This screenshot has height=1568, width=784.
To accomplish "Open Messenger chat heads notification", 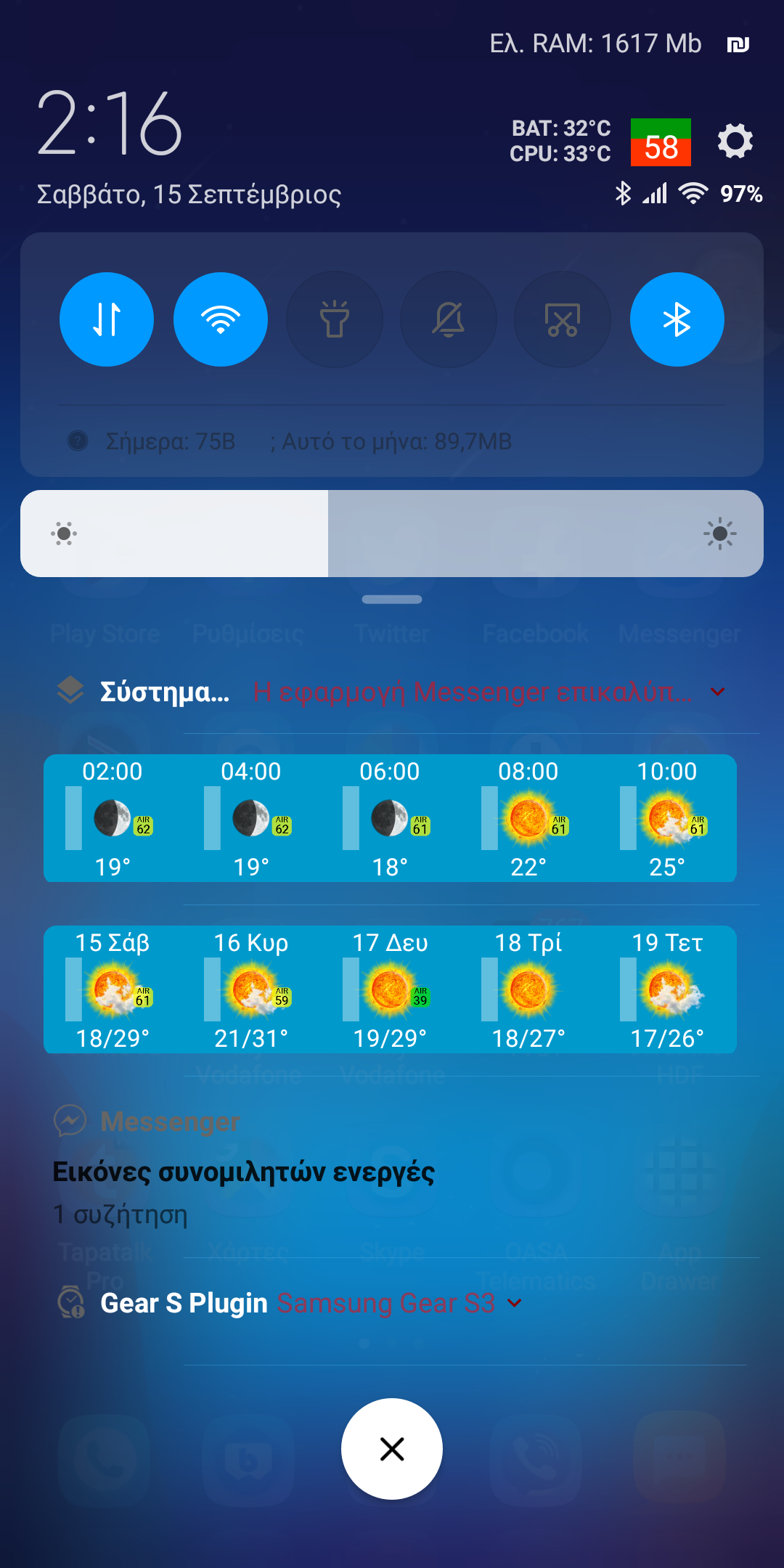I will click(x=244, y=1172).
